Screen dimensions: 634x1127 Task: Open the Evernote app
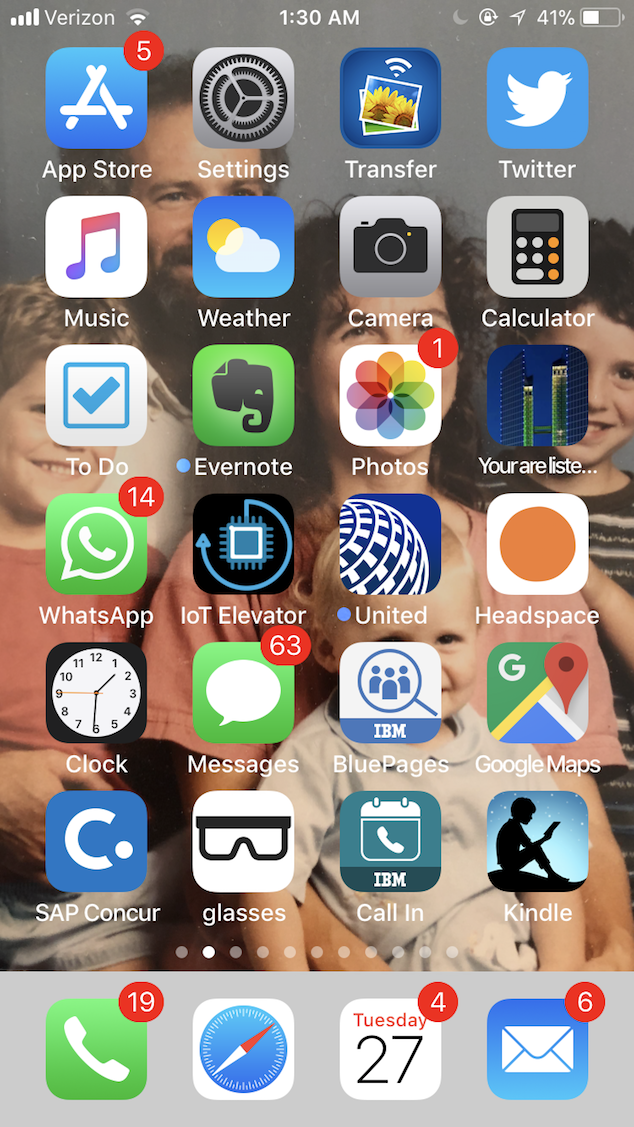[243, 396]
